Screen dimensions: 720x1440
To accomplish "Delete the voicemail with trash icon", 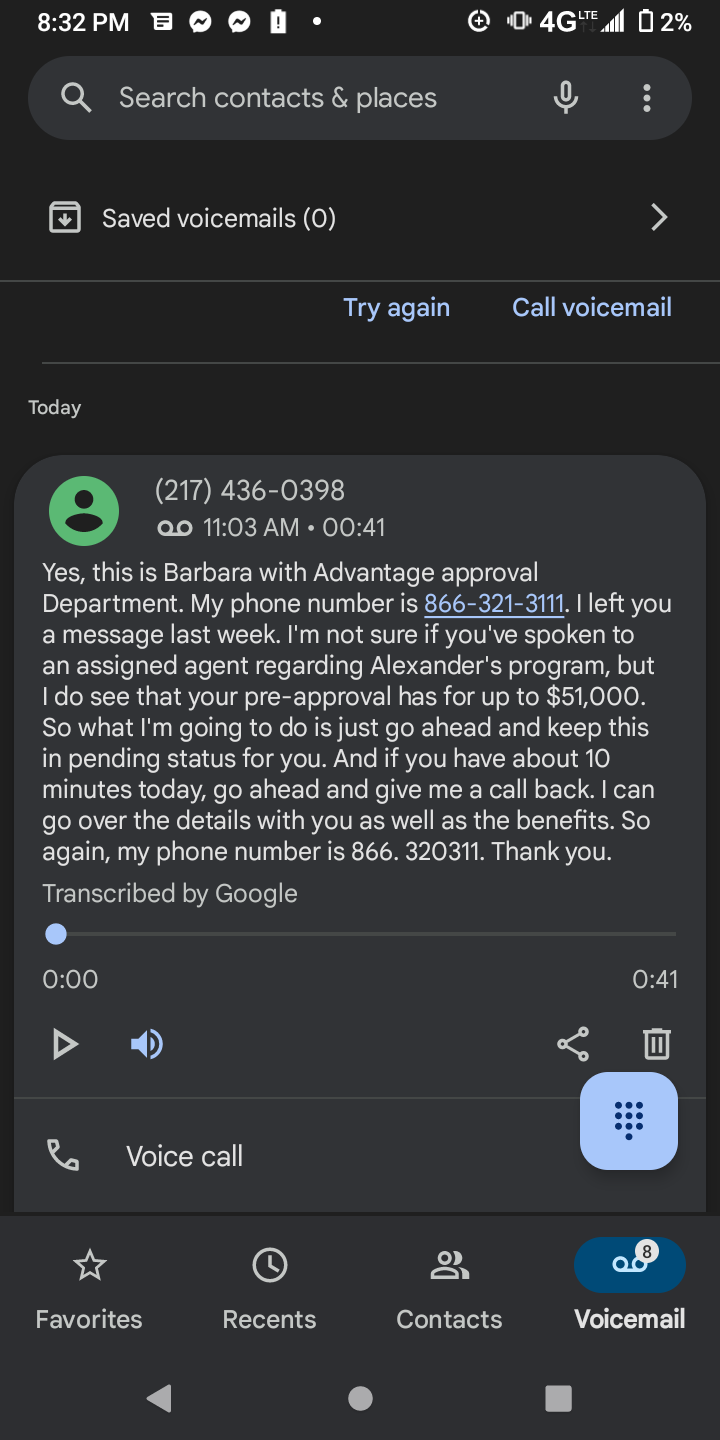I will (x=656, y=1044).
